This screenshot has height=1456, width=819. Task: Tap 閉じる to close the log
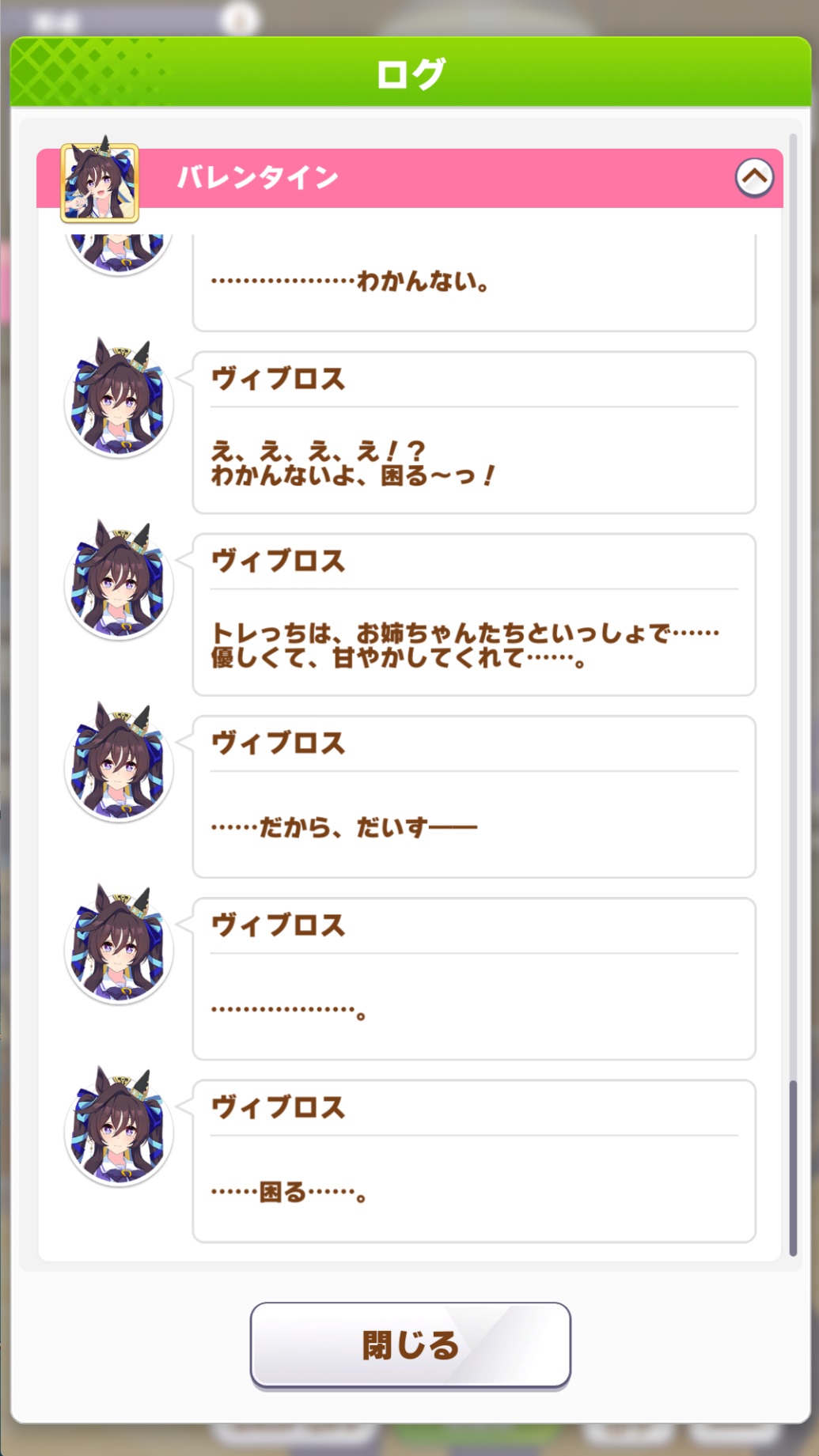[x=410, y=1344]
